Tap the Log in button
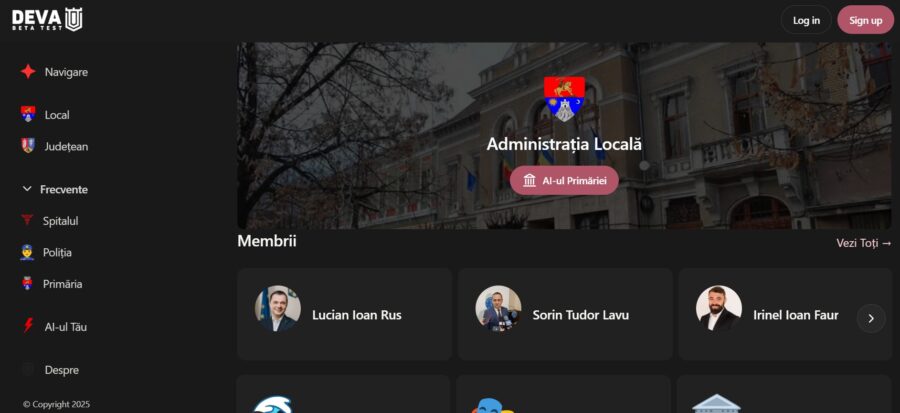This screenshot has height=413, width=900. [805, 20]
